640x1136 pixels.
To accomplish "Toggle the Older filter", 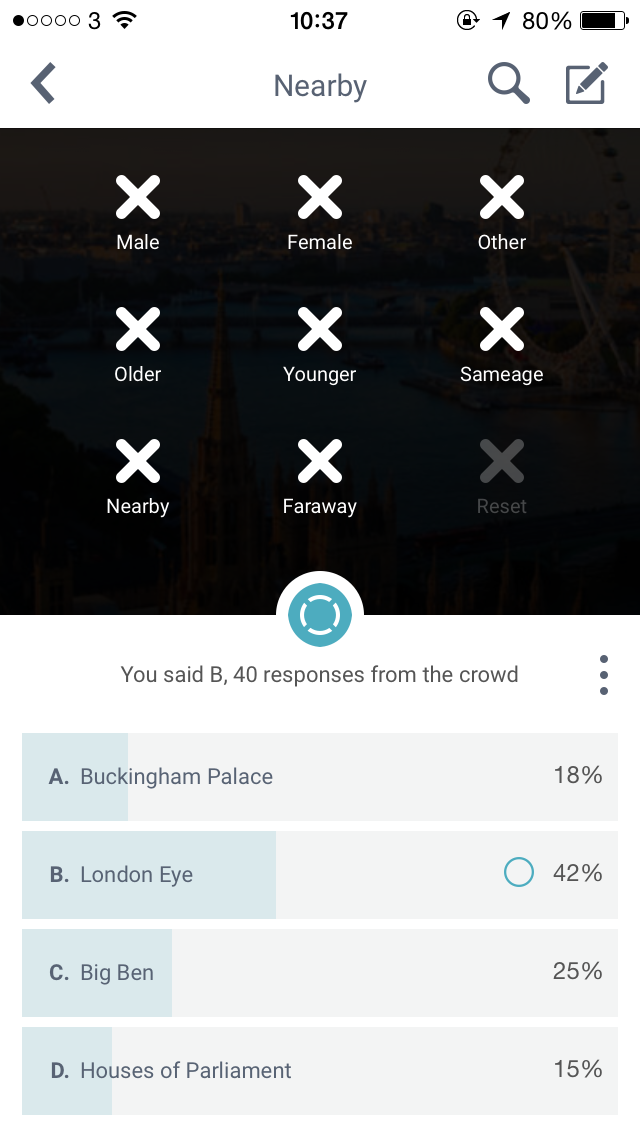I will (138, 342).
